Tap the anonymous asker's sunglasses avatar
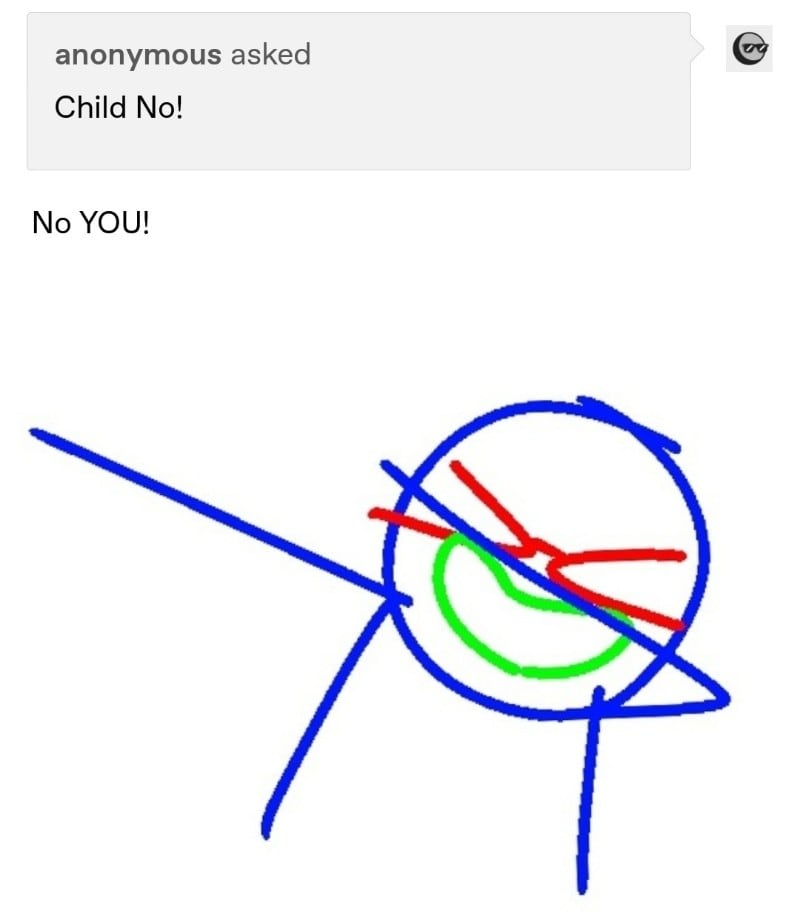The width and height of the screenshot is (800, 919). (750, 49)
